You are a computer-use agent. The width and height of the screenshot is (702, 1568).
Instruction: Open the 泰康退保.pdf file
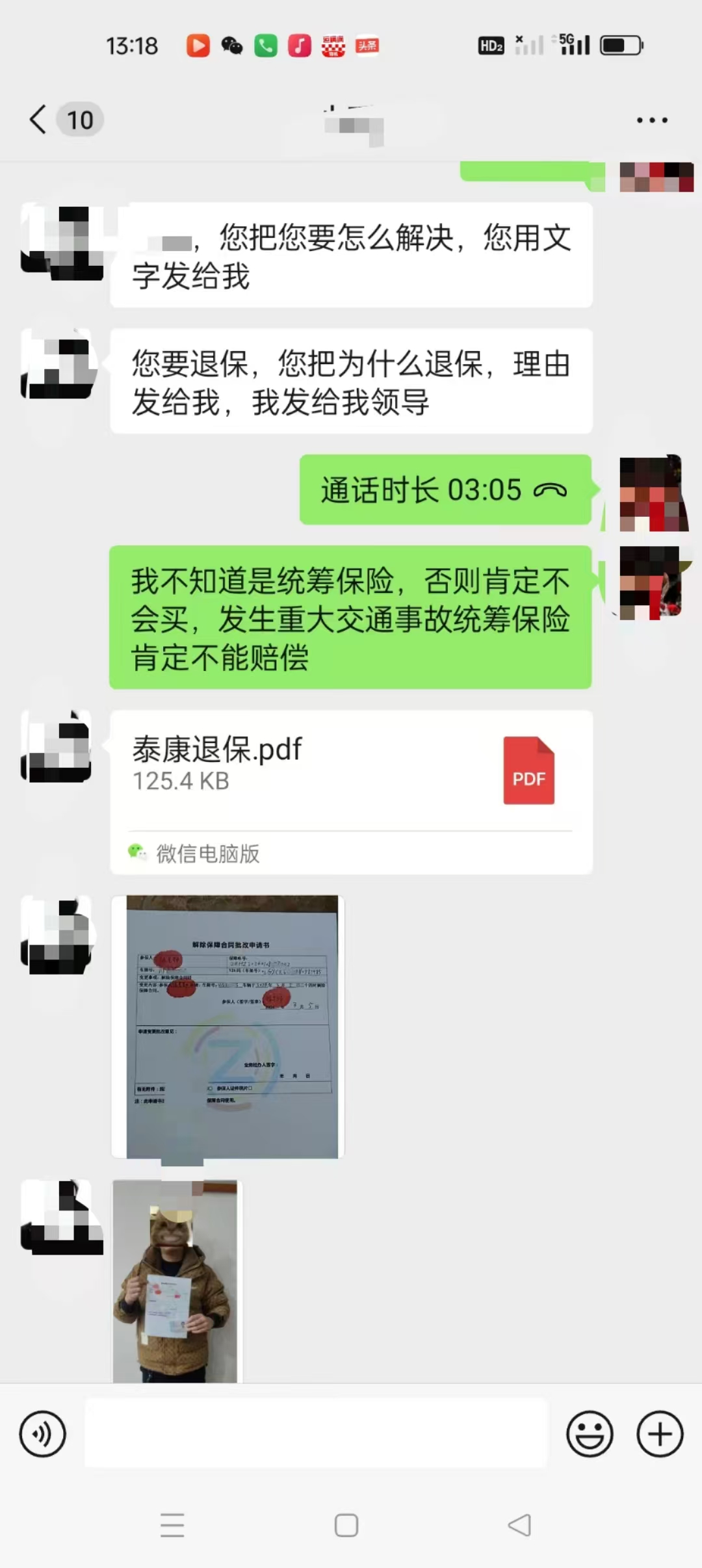point(351,771)
